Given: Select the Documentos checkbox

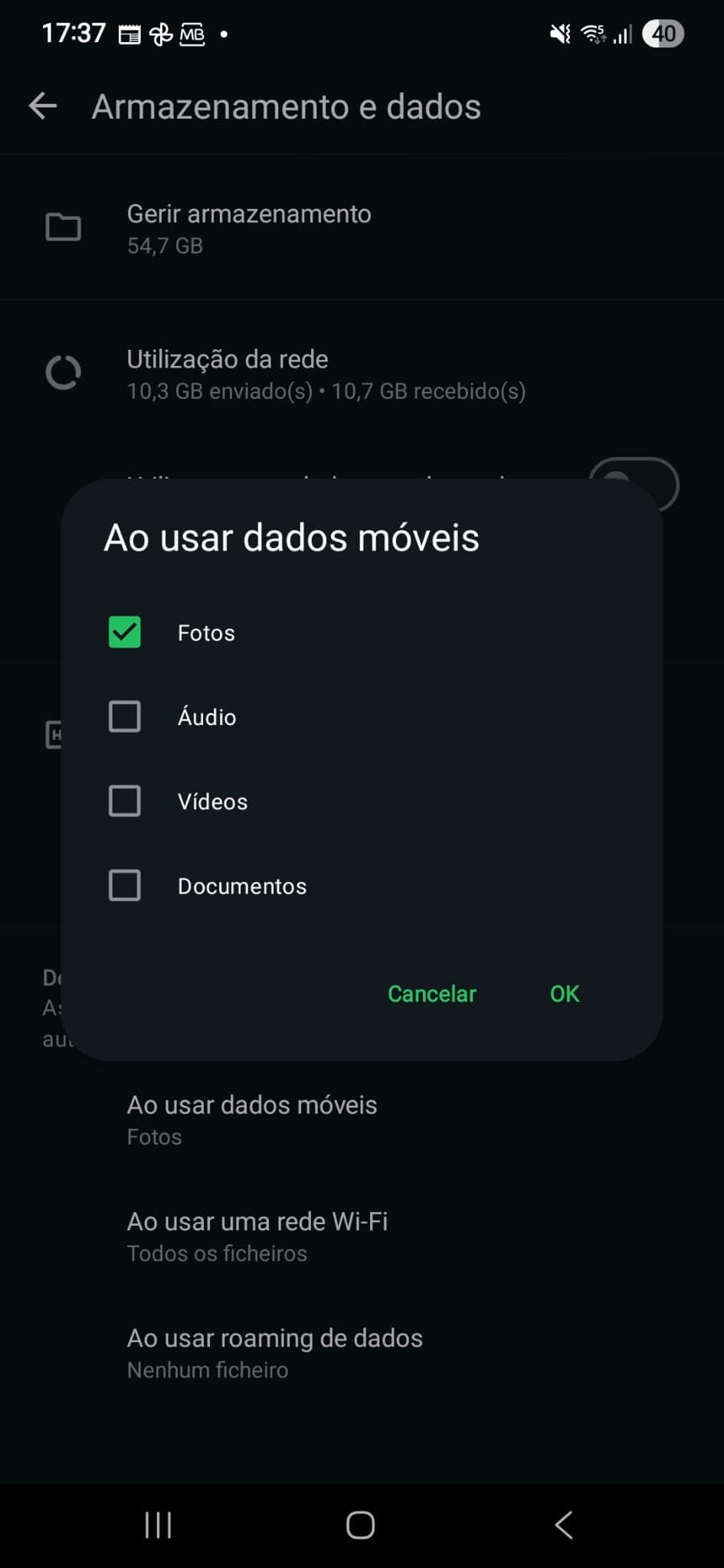Looking at the screenshot, I should pos(124,886).
